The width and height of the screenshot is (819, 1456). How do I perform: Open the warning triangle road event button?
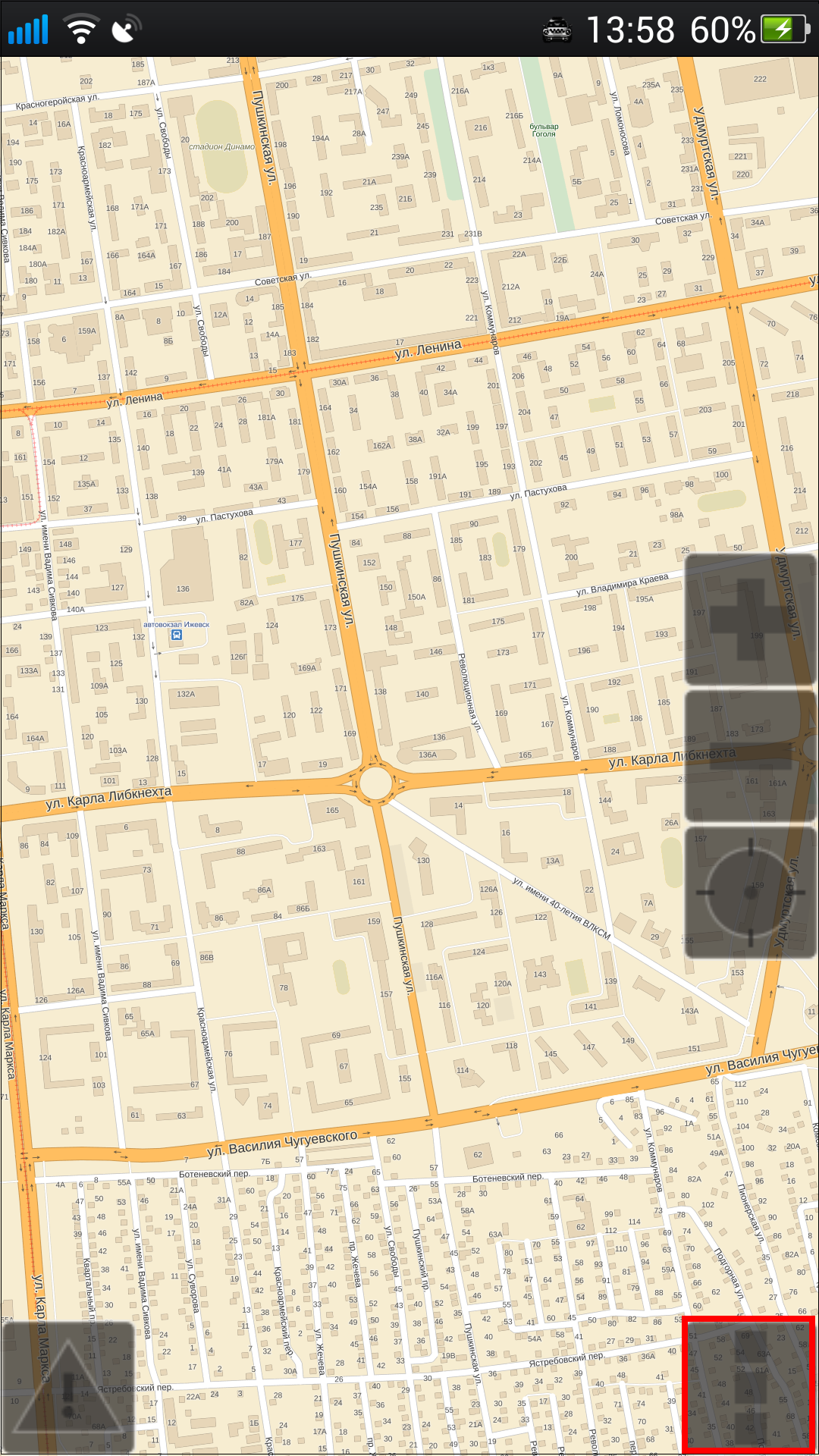(x=68, y=1387)
